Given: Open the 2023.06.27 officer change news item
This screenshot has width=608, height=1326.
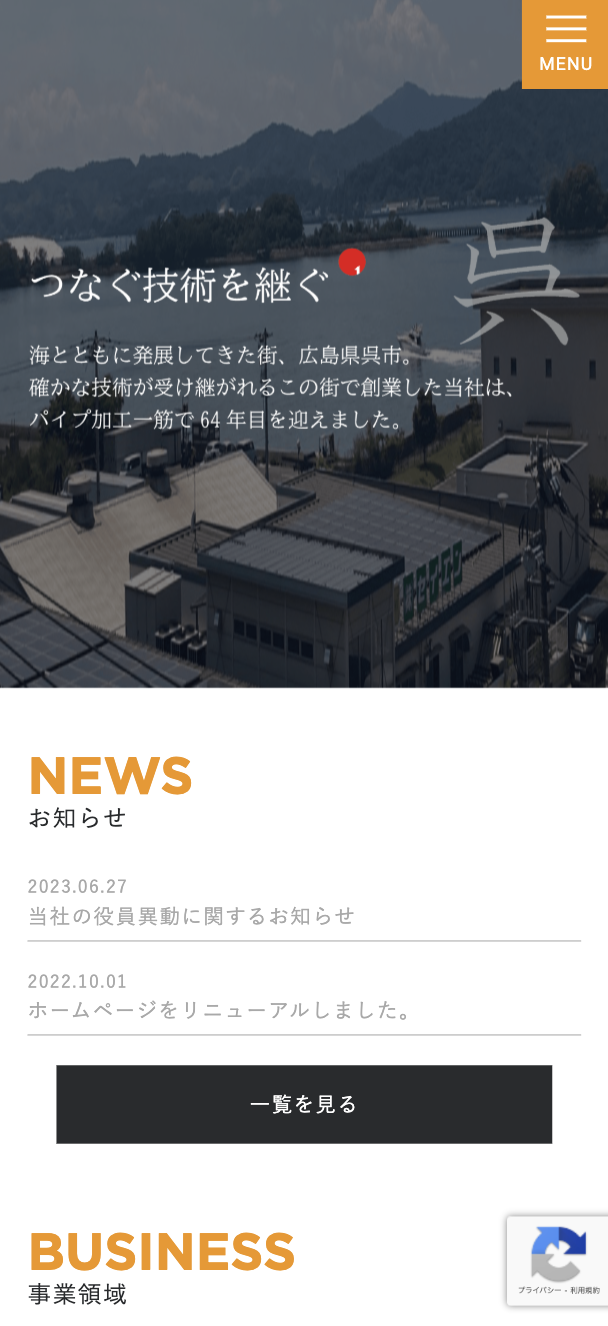Looking at the screenshot, I should [x=192, y=915].
